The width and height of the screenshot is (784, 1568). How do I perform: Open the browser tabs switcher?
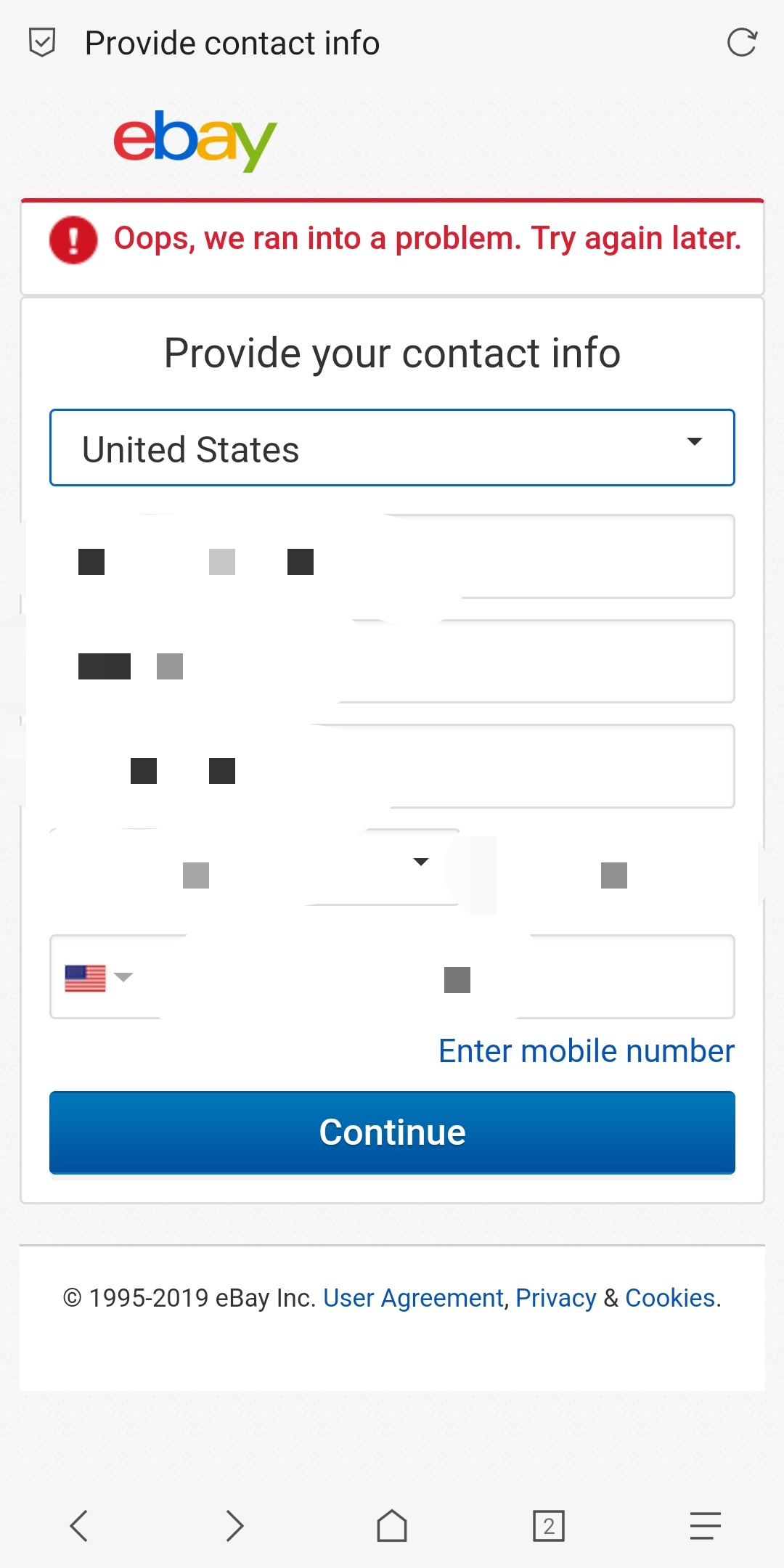[x=549, y=1525]
